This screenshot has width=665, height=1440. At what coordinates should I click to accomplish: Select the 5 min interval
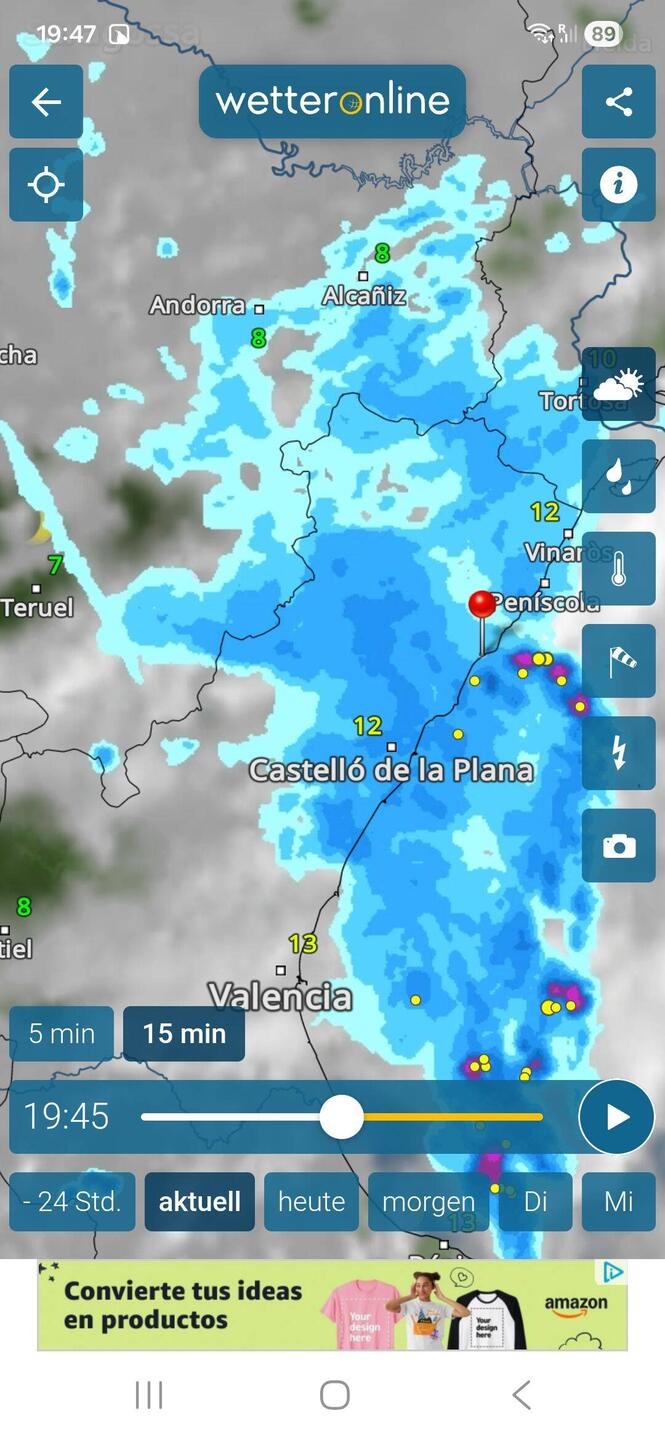[62, 1033]
